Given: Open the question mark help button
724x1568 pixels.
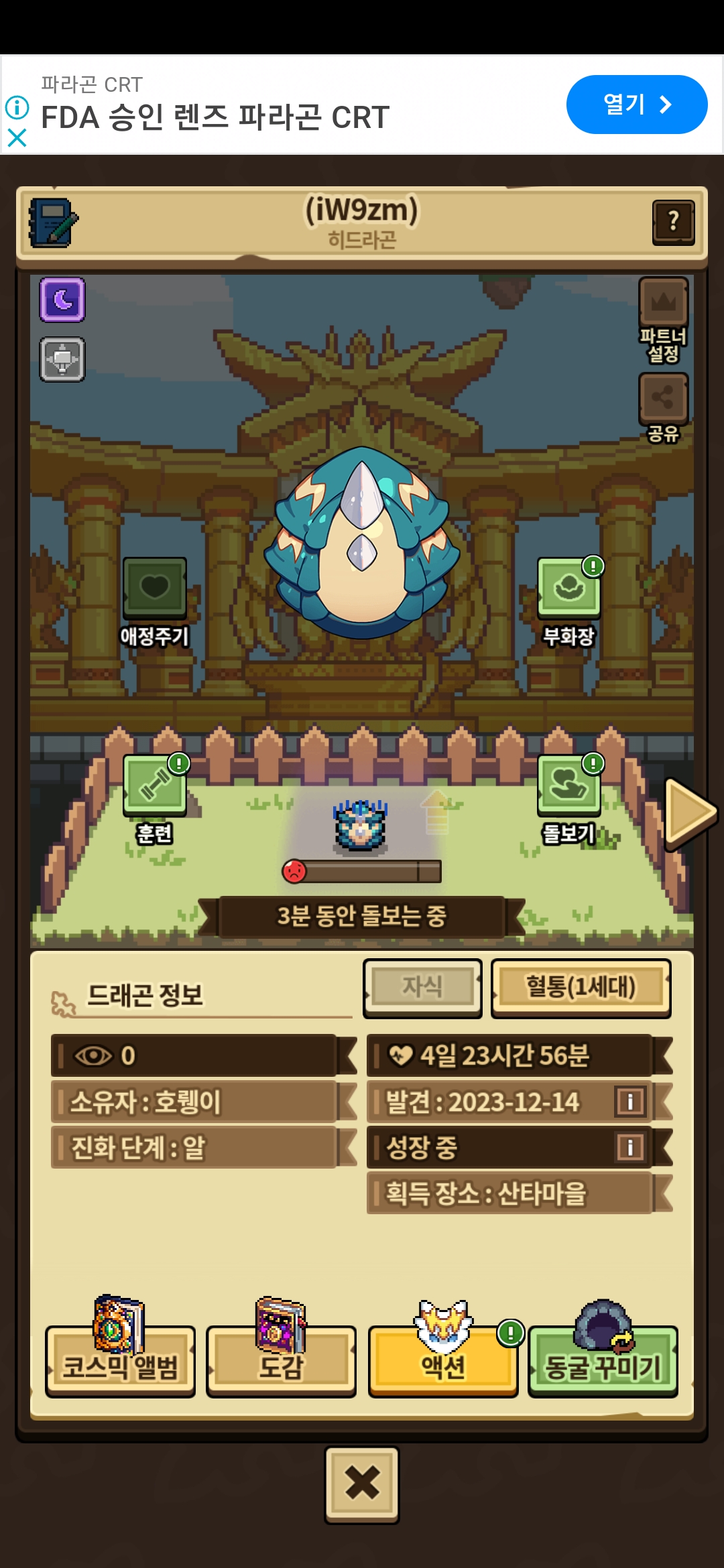Looking at the screenshot, I should click(673, 222).
